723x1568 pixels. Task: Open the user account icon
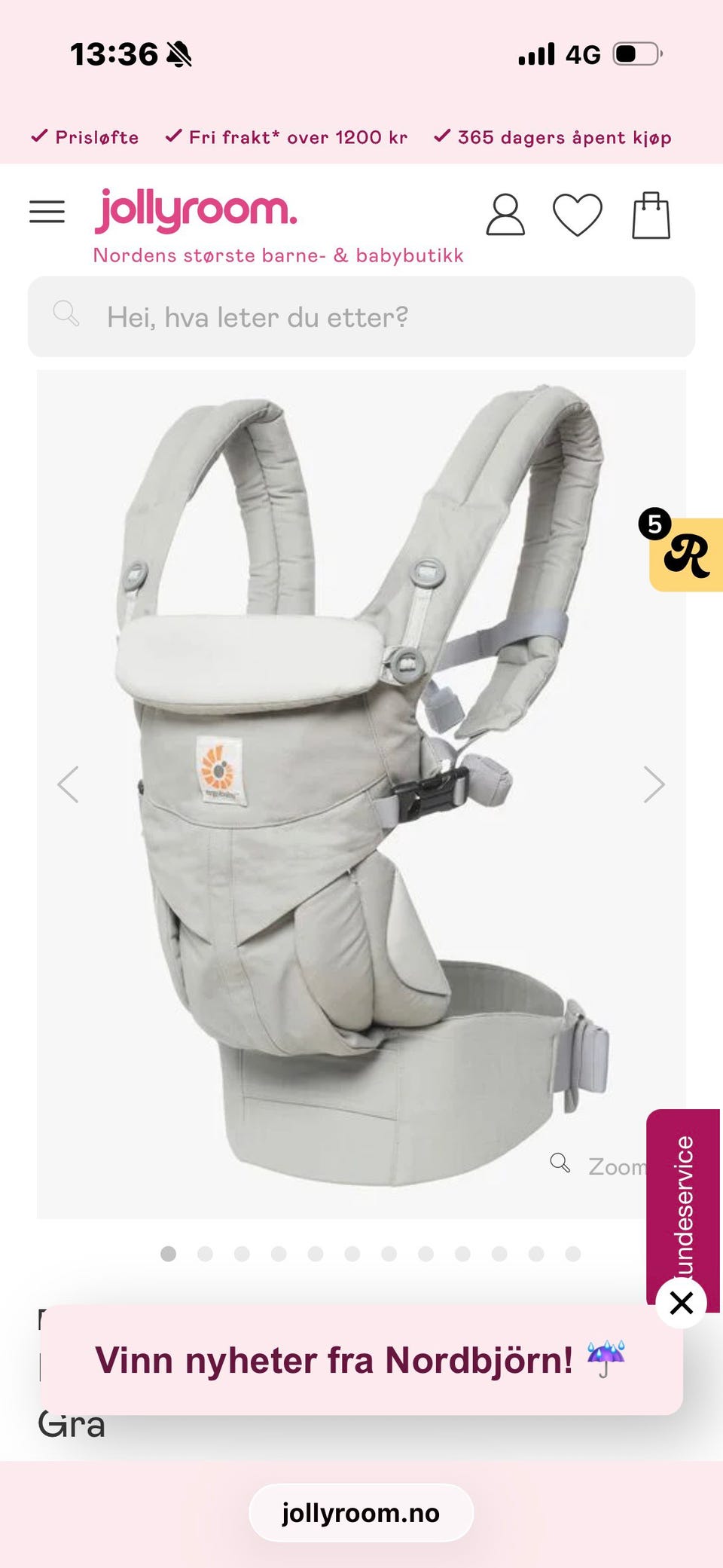pos(505,215)
